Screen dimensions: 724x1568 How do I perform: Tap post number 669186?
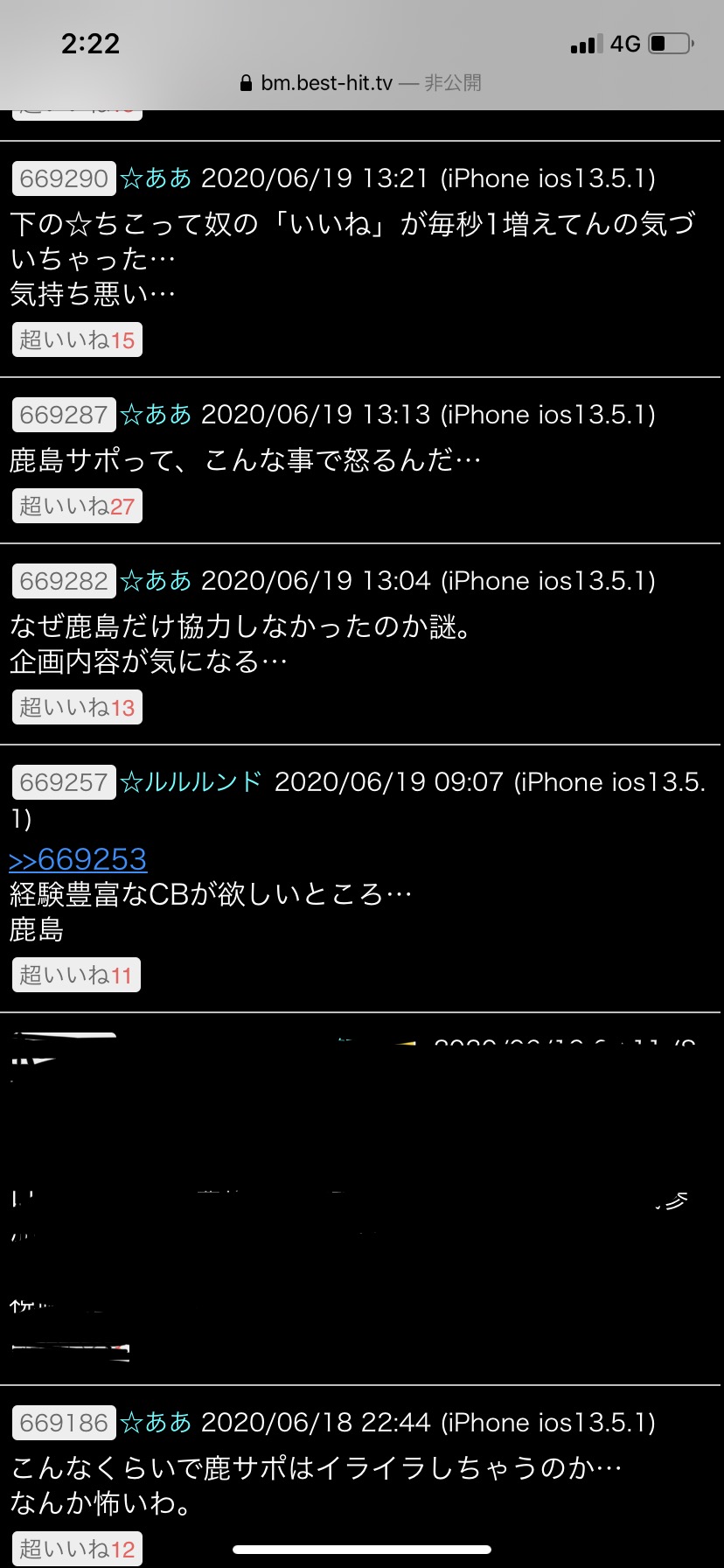pos(63,1423)
